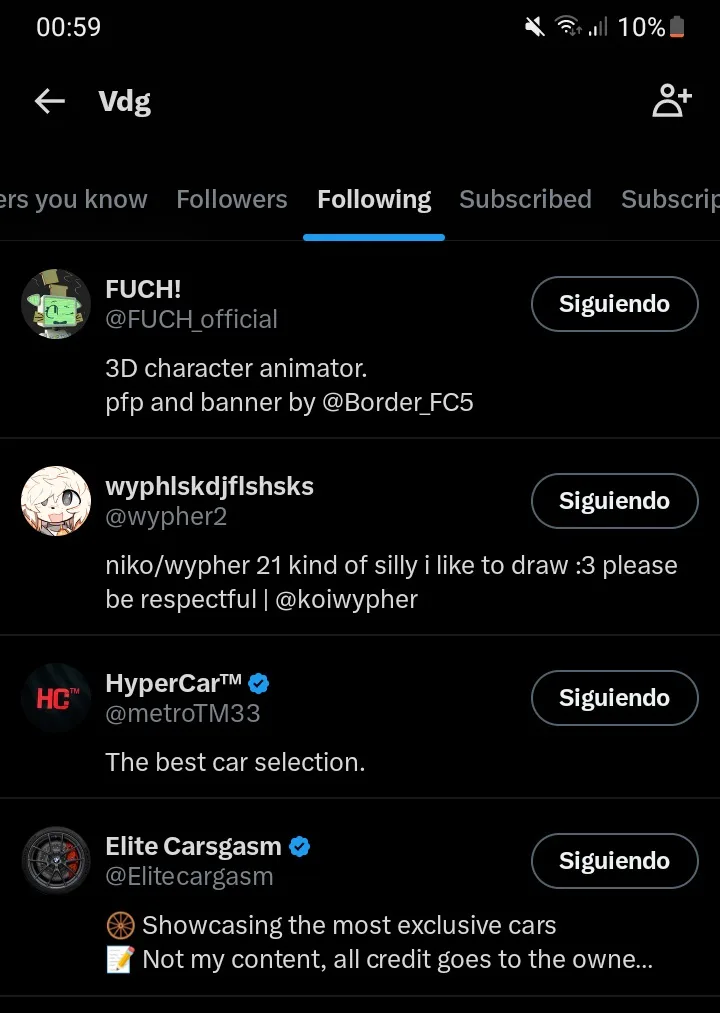Image resolution: width=720 pixels, height=1013 pixels.
Task: Open the @koiwypher mention link
Action: coord(346,600)
